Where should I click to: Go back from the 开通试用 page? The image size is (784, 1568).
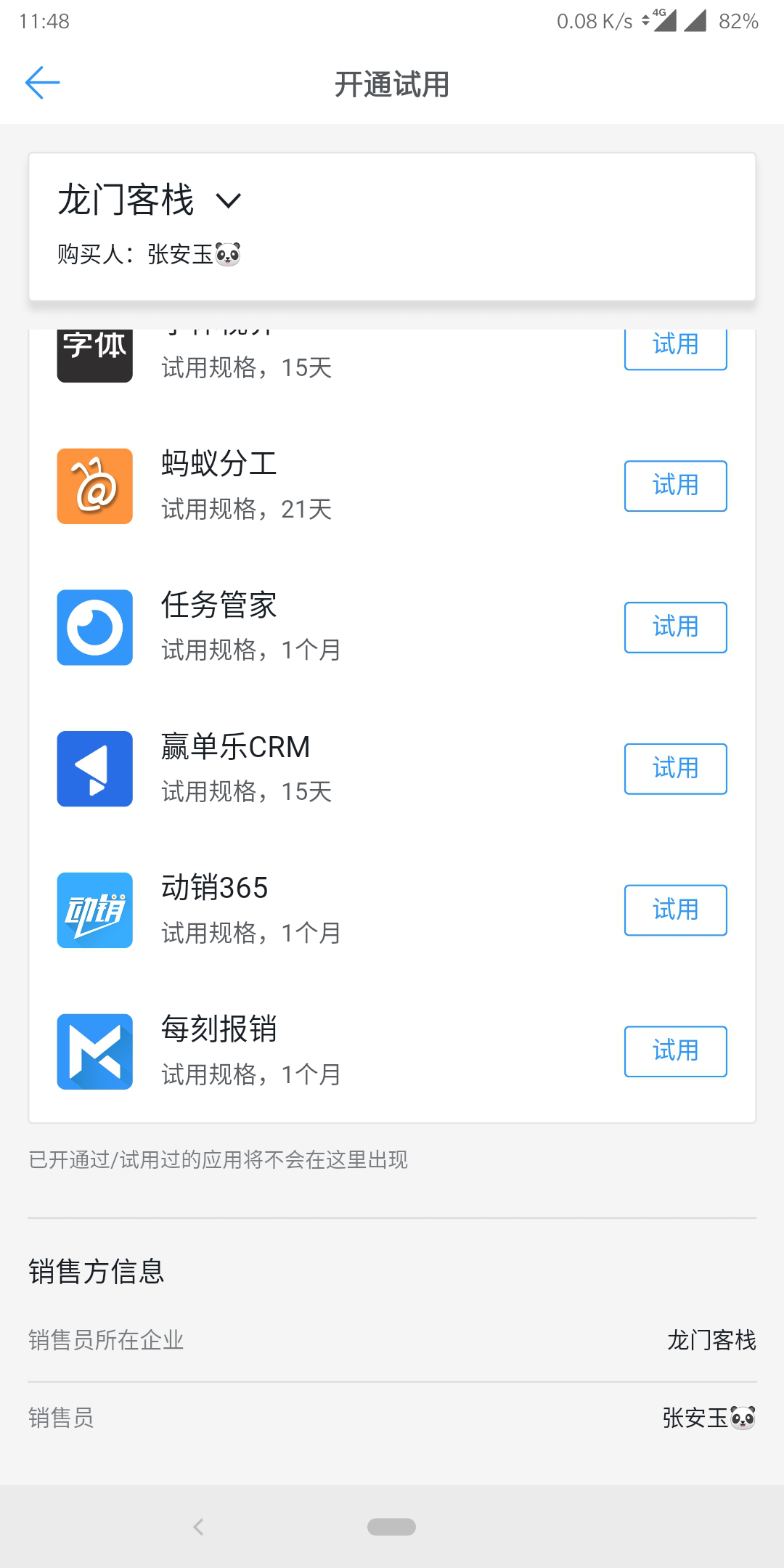point(42,83)
